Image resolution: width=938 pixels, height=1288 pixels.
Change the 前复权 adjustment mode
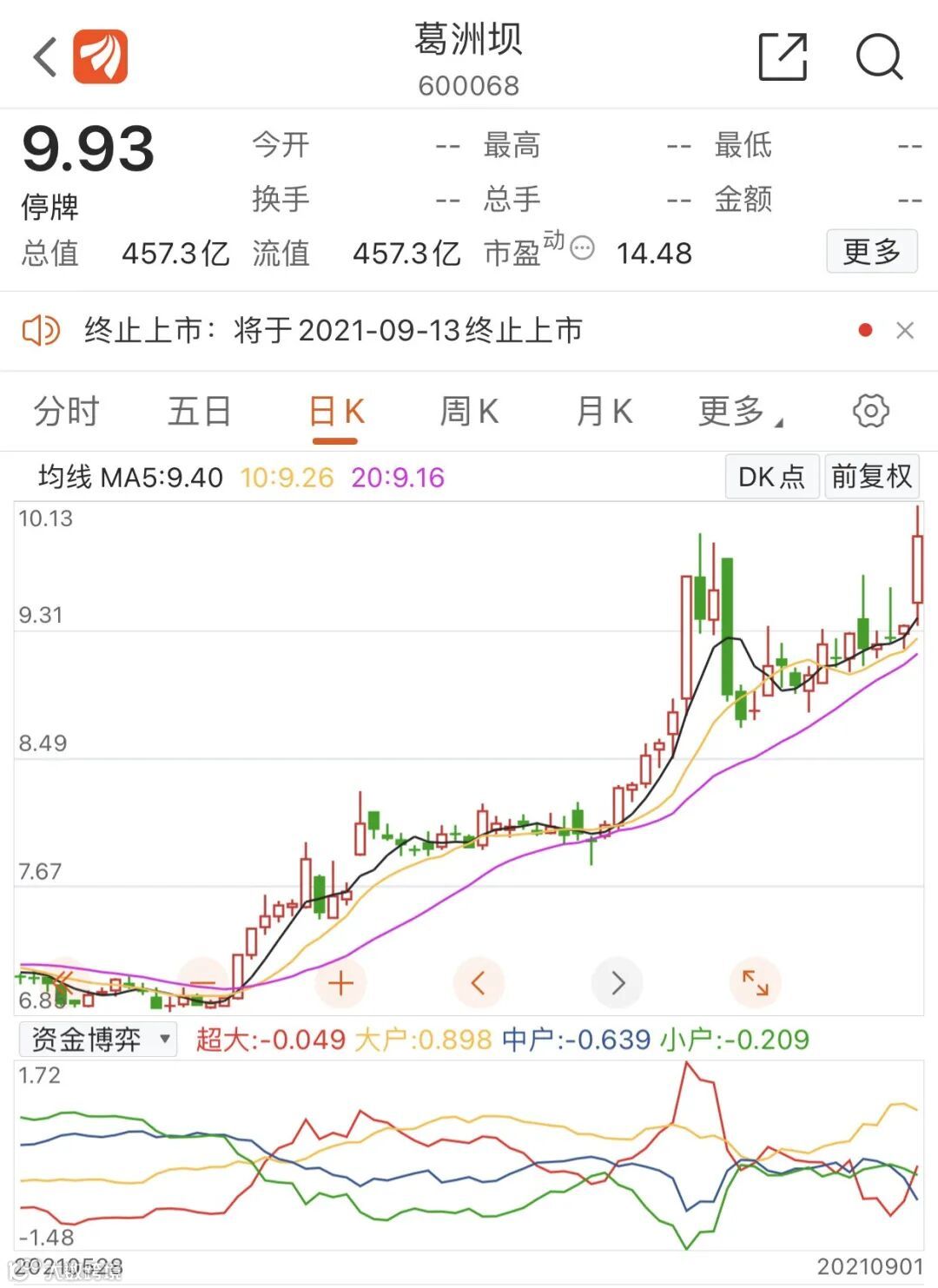(871, 477)
